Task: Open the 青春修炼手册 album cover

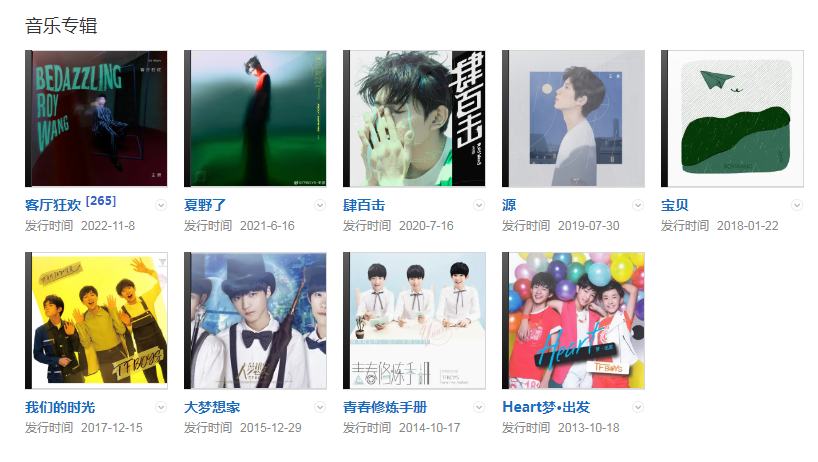Action: click(x=414, y=320)
